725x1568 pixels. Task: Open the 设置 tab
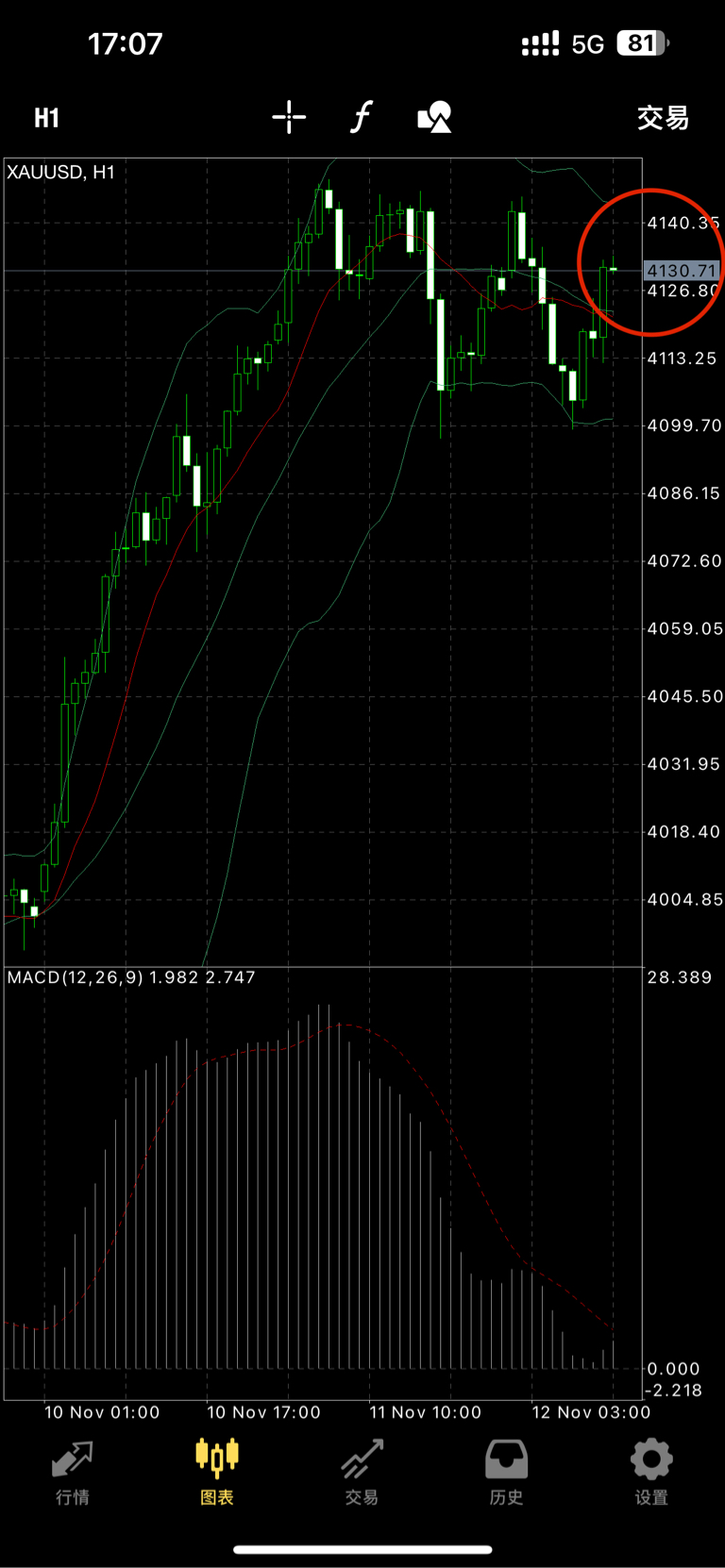pyautogui.click(x=651, y=1473)
